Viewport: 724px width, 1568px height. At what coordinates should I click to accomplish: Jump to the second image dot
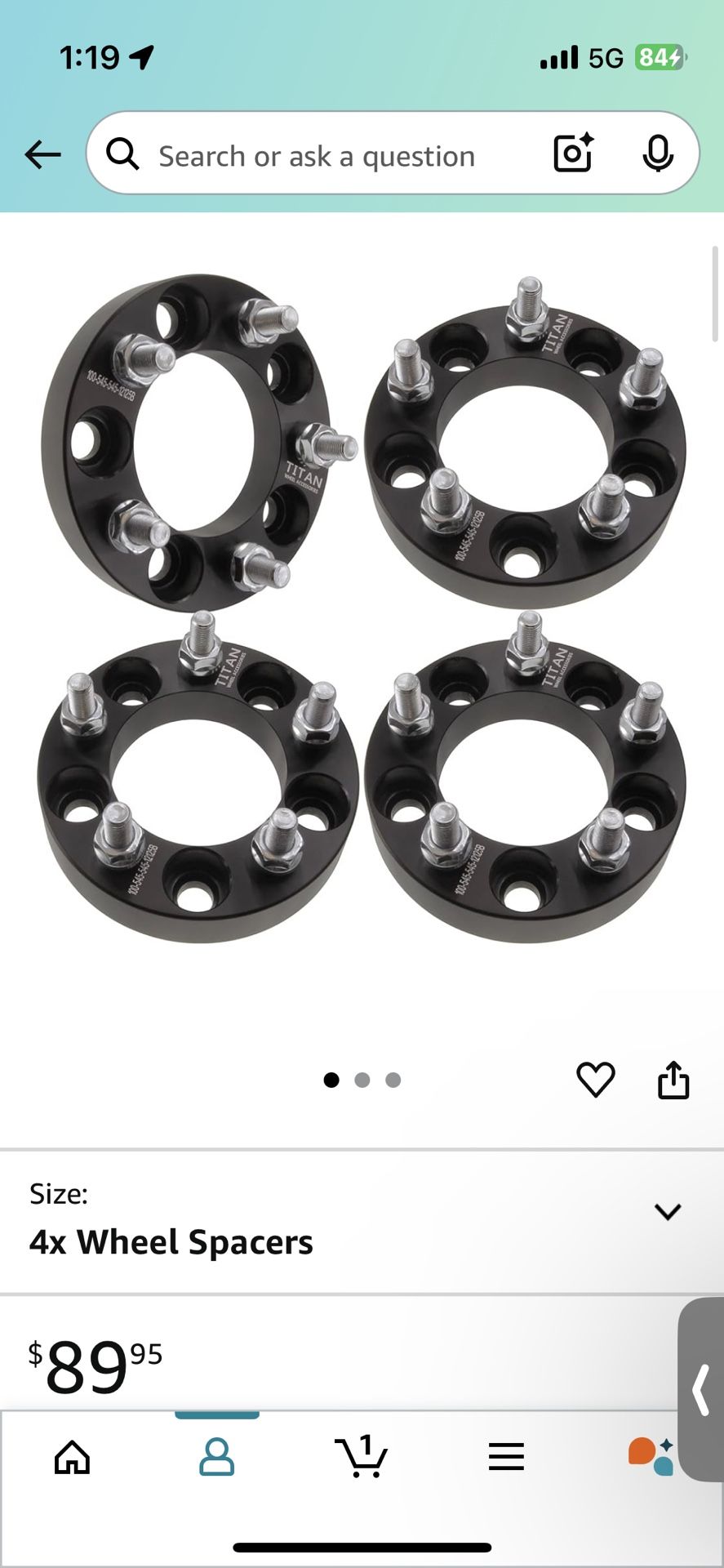tap(362, 1080)
